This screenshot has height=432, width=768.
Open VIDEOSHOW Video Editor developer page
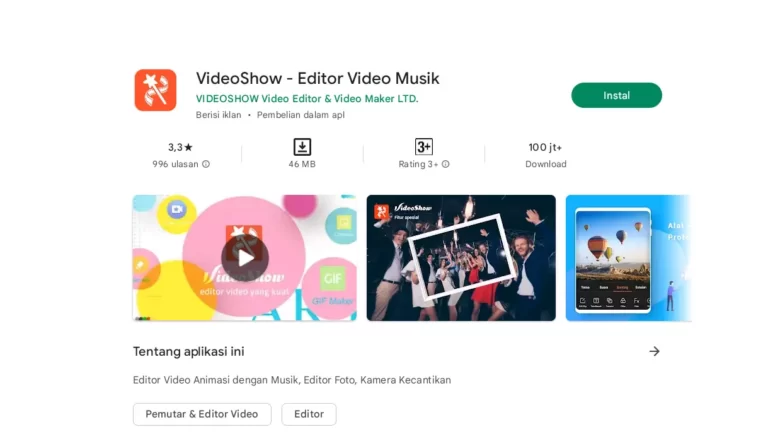click(x=306, y=99)
